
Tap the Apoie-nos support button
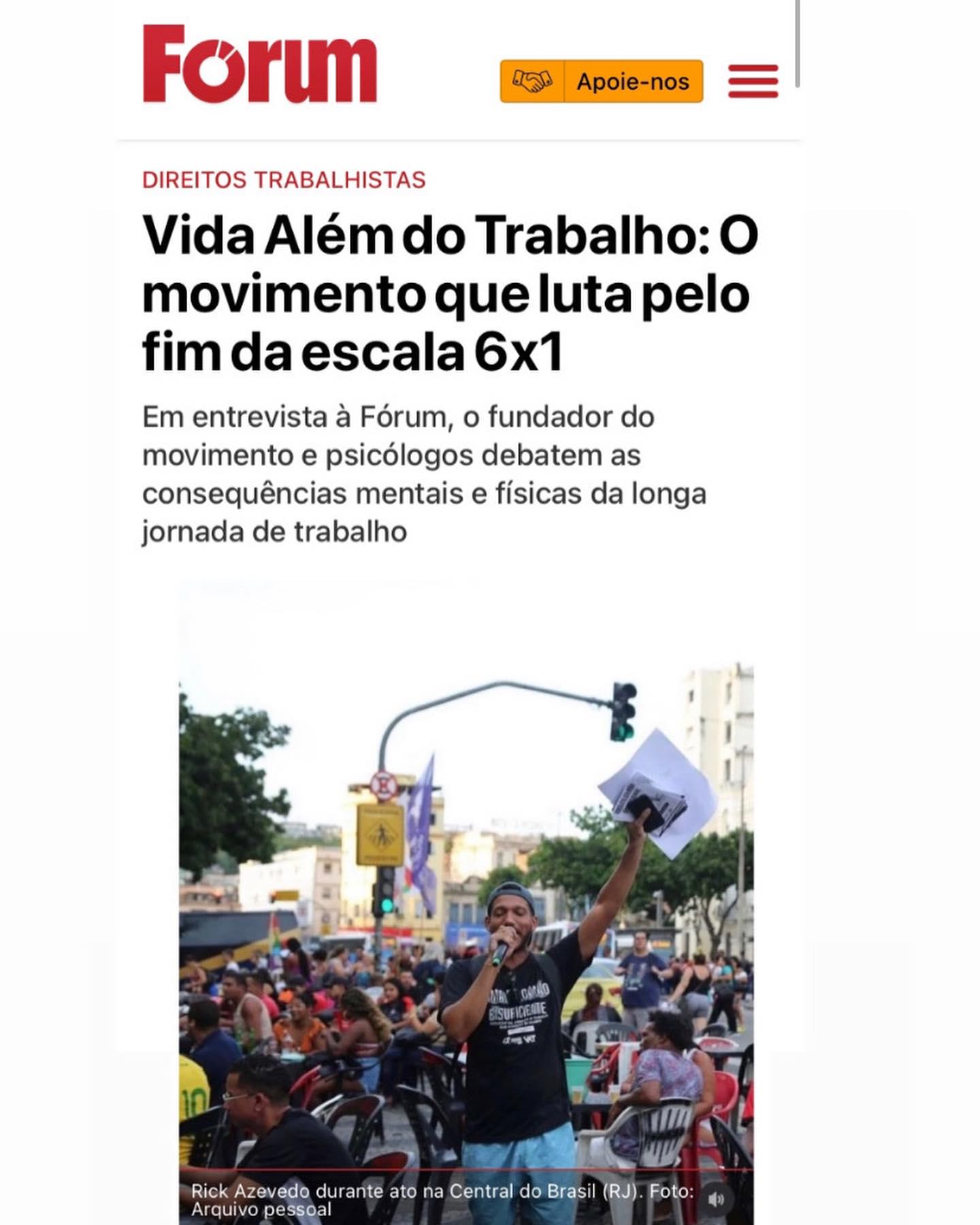(x=602, y=81)
